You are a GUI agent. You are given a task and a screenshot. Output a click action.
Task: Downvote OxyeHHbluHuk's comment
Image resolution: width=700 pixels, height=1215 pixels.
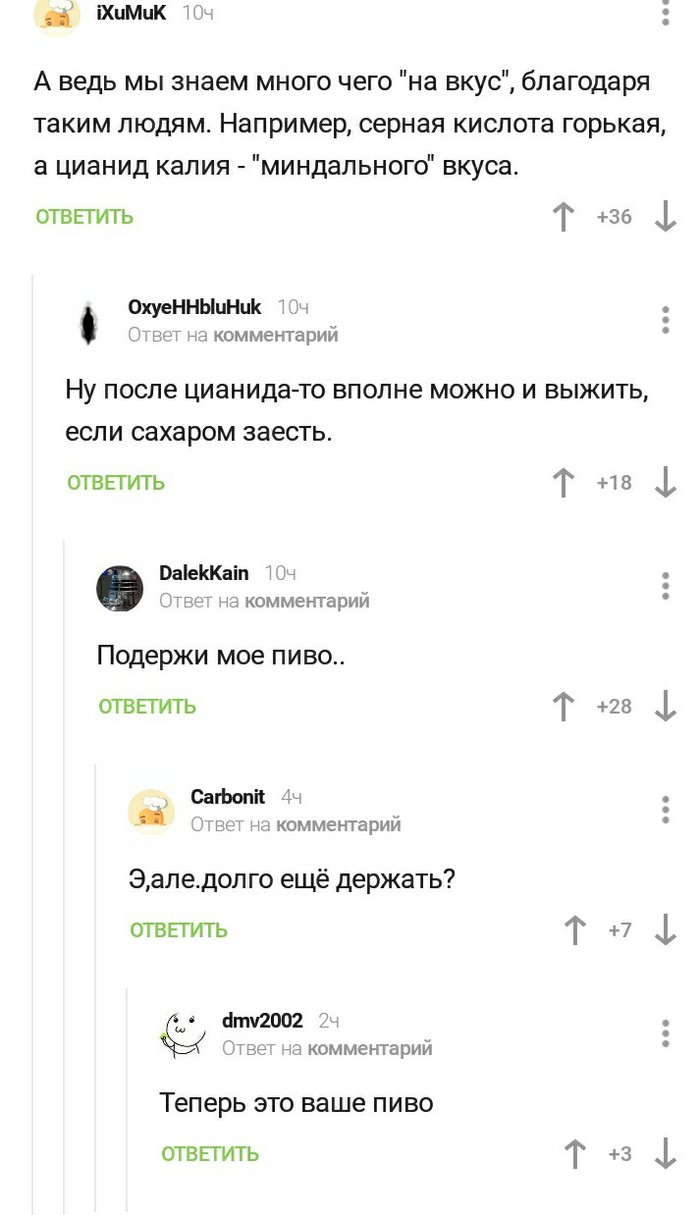pos(665,483)
